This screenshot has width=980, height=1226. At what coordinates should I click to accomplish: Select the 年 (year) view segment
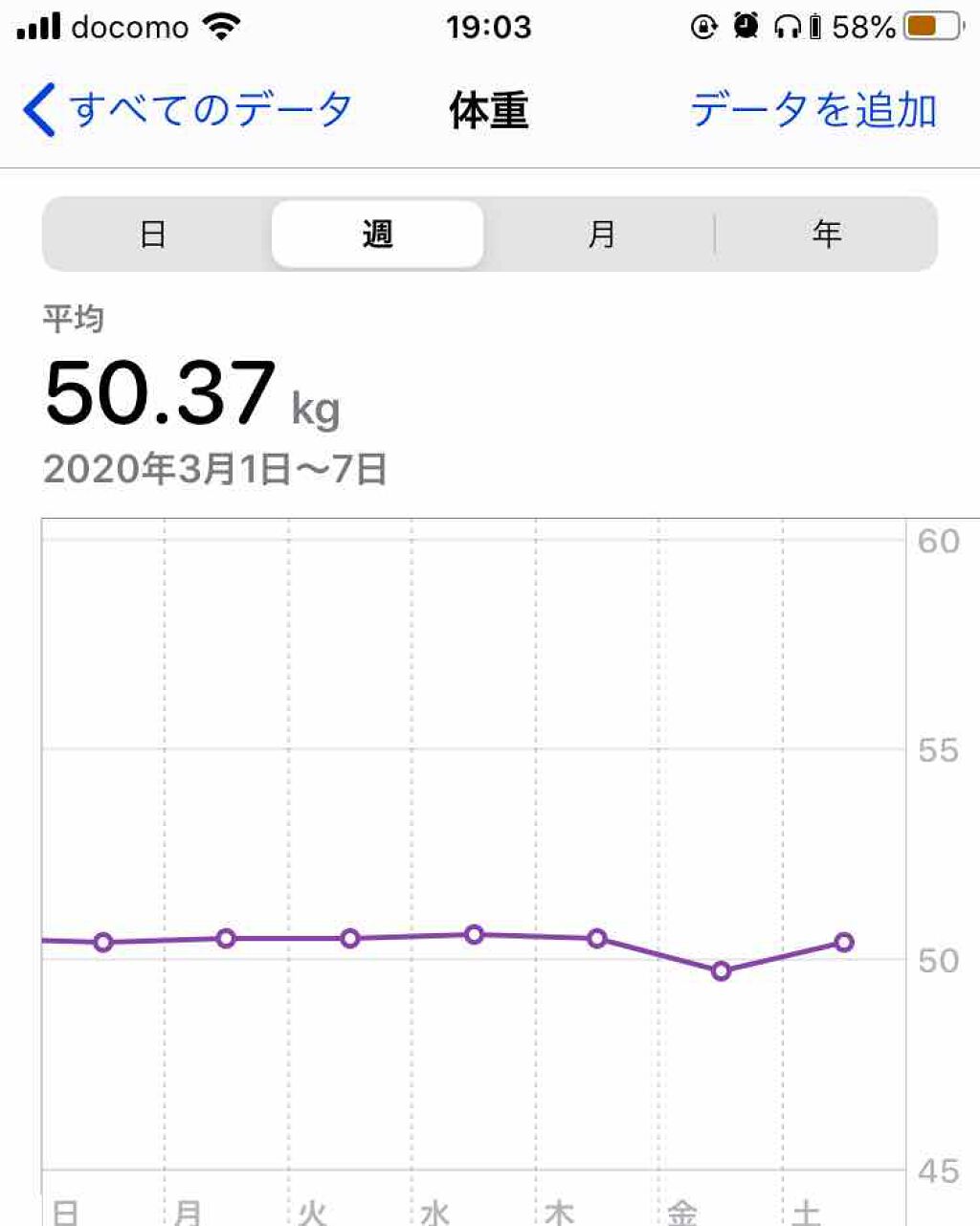pyautogui.click(x=826, y=233)
